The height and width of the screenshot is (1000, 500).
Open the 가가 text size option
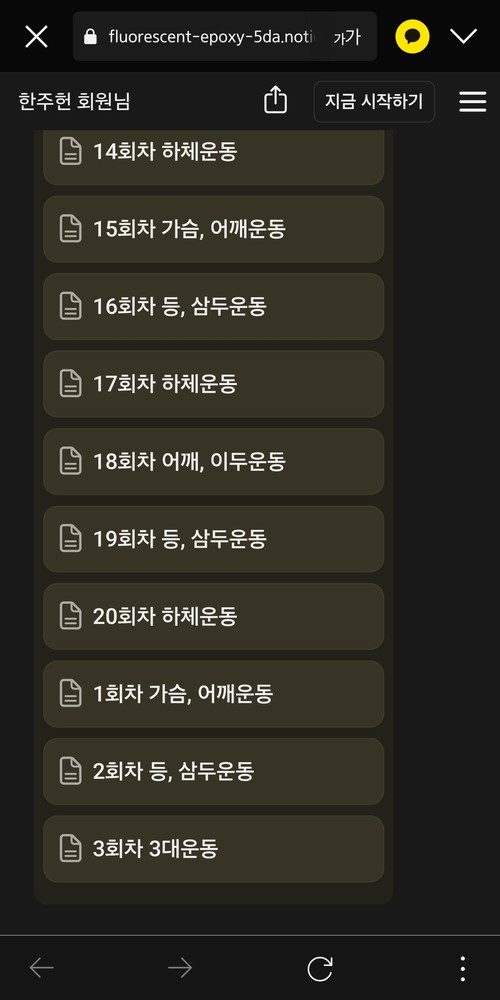(x=348, y=37)
